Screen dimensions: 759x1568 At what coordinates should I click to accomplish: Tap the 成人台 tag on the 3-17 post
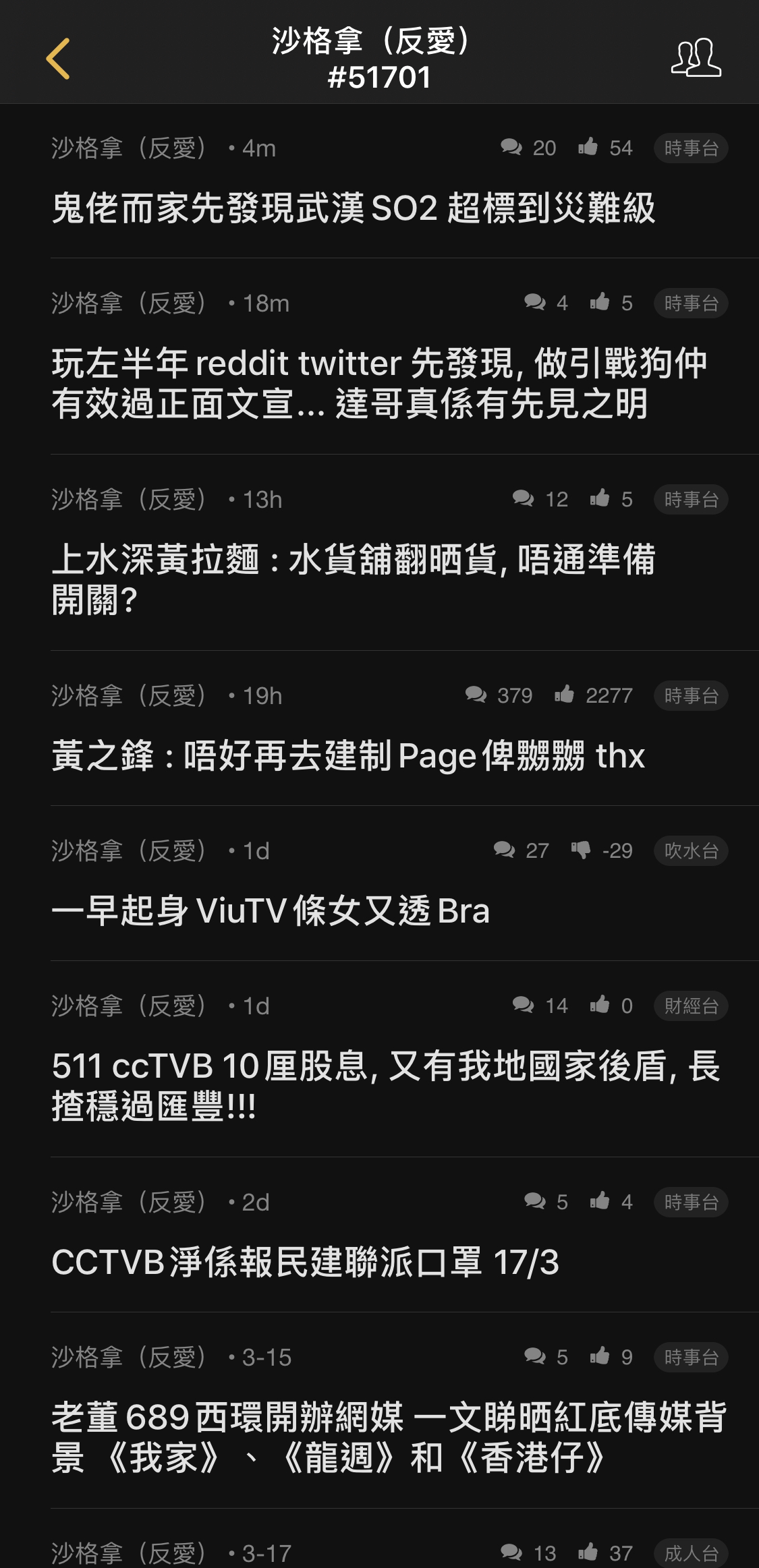coord(691,1553)
